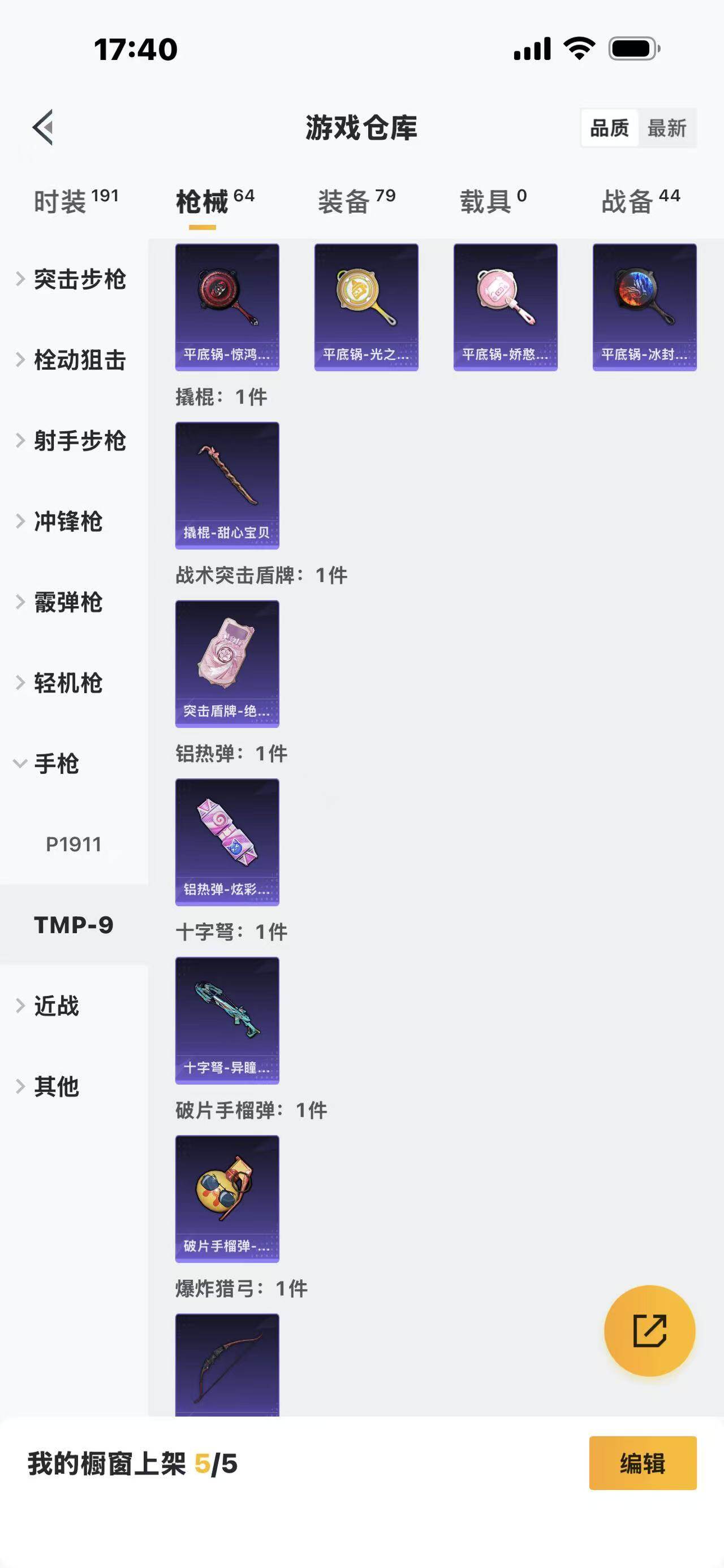Open the 撬棍-甜心宝贝 item card
Image resolution: width=724 pixels, height=1568 pixels.
(x=227, y=485)
